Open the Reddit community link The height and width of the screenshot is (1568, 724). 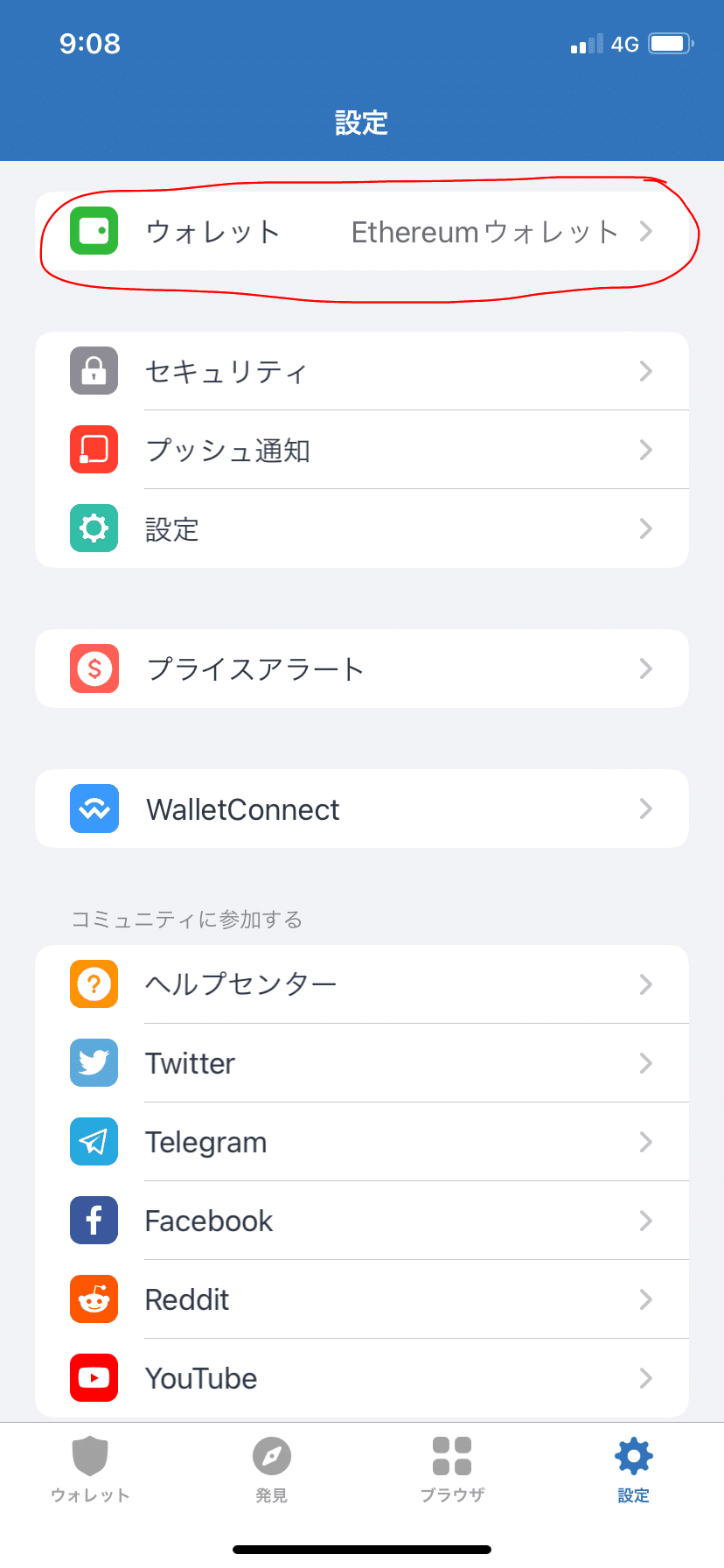point(362,1299)
